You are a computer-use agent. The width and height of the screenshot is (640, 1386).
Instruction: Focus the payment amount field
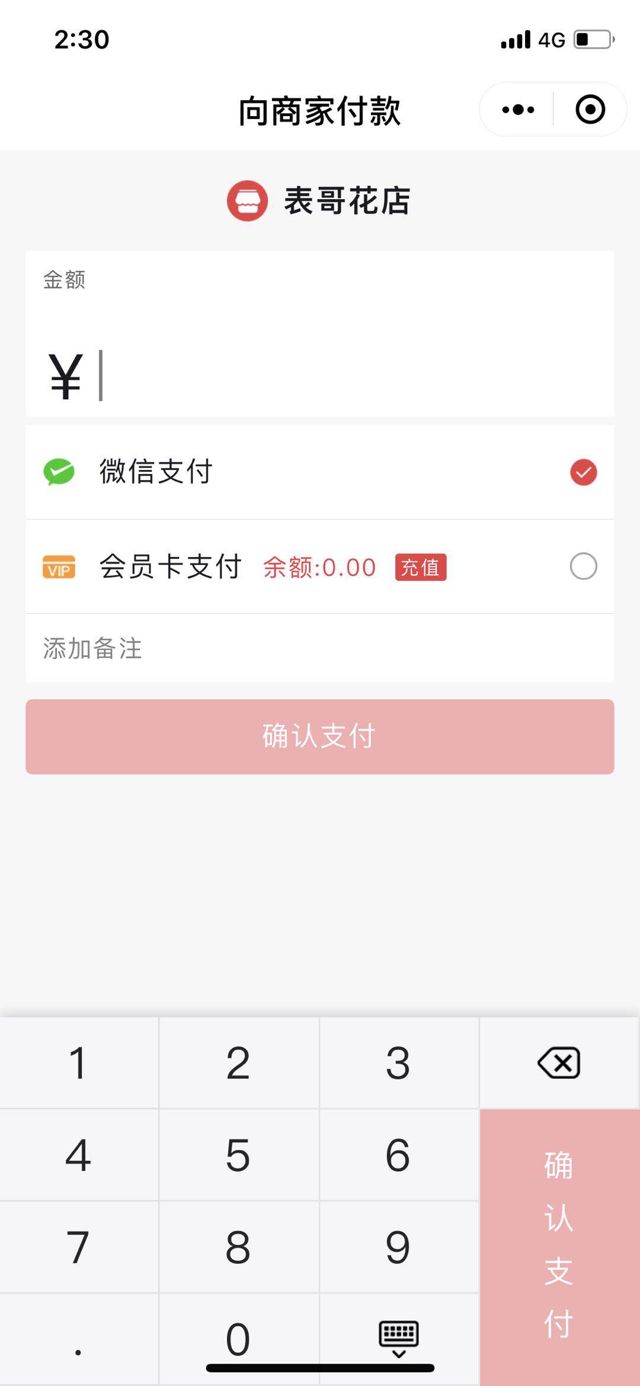tap(340, 377)
